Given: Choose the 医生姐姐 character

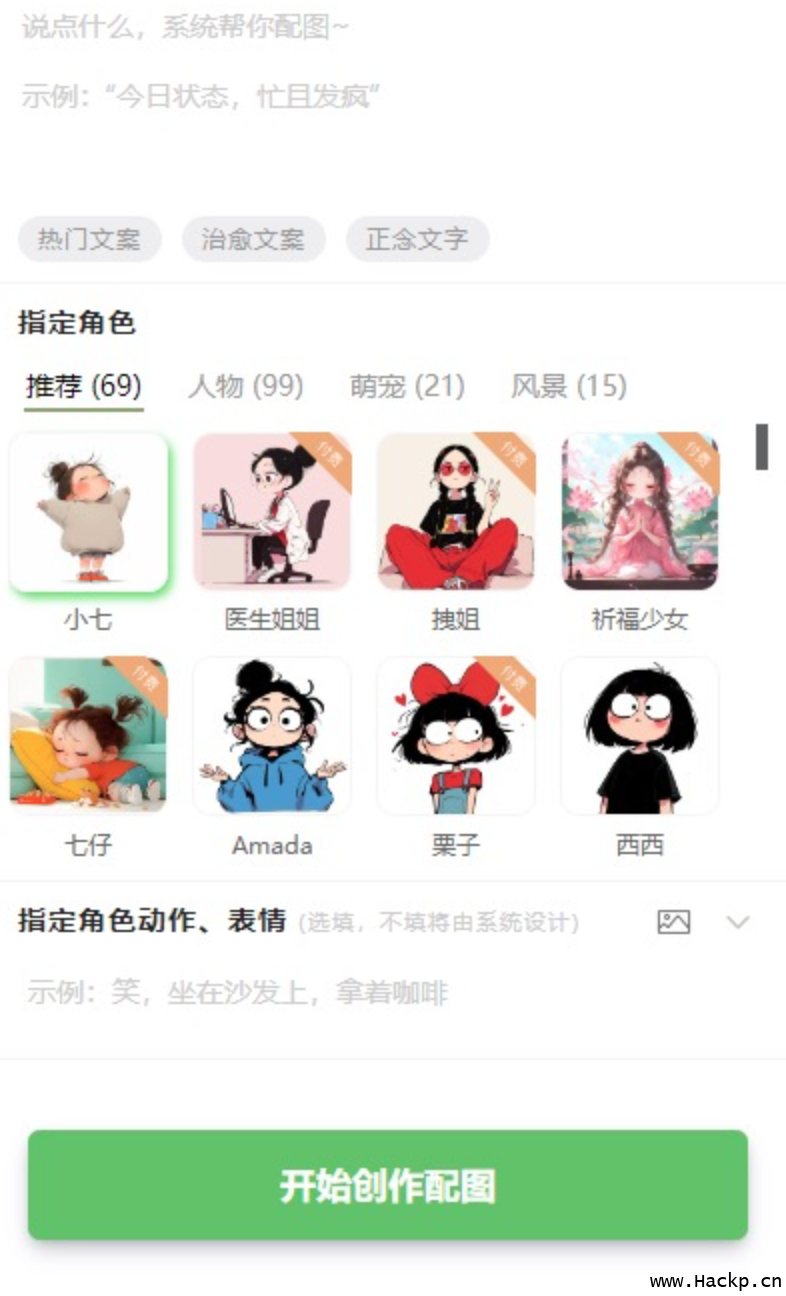Looking at the screenshot, I should coord(272,512).
